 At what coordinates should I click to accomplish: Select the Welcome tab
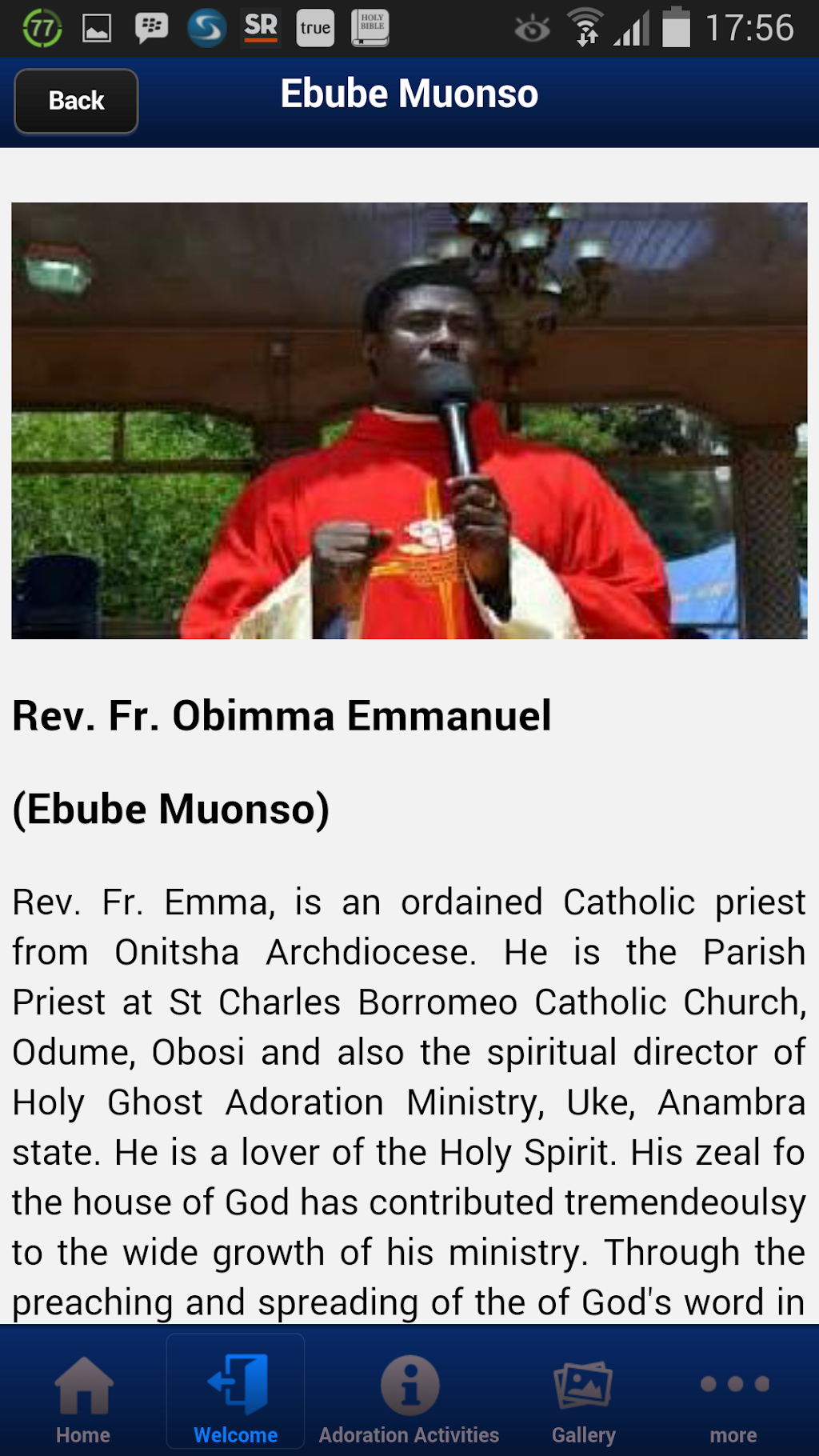236,1398
